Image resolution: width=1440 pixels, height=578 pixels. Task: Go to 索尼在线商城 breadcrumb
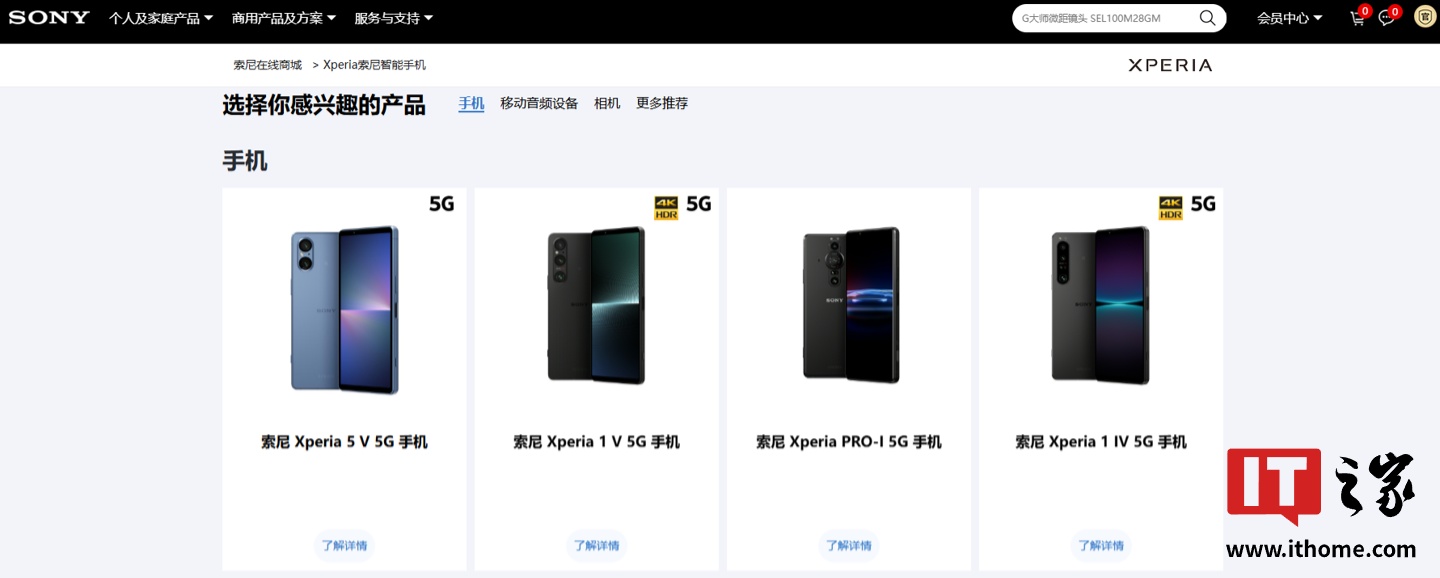coord(267,65)
